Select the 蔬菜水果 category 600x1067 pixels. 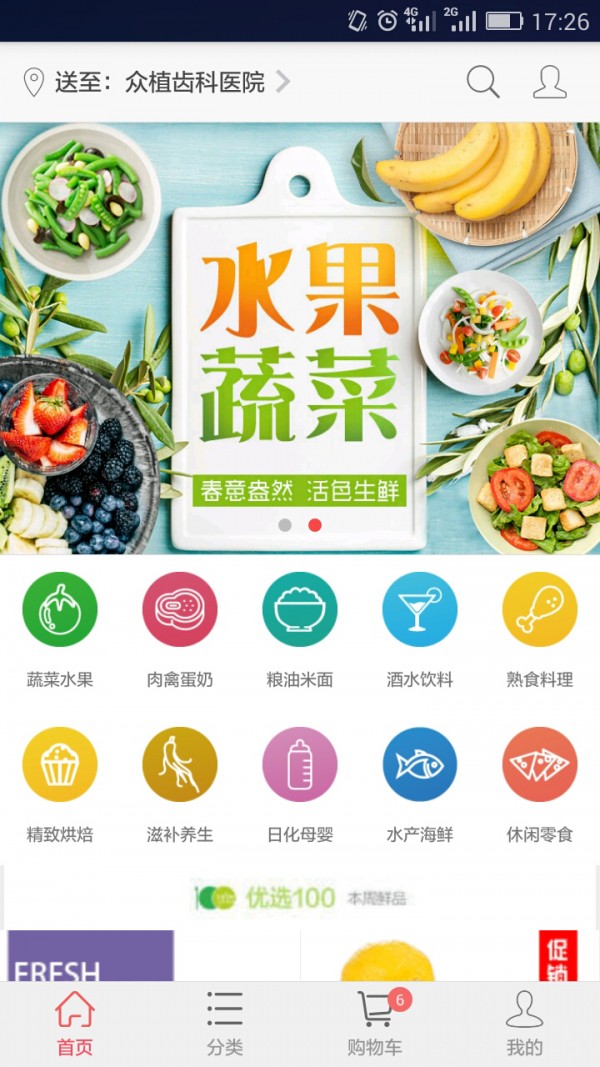point(60,630)
